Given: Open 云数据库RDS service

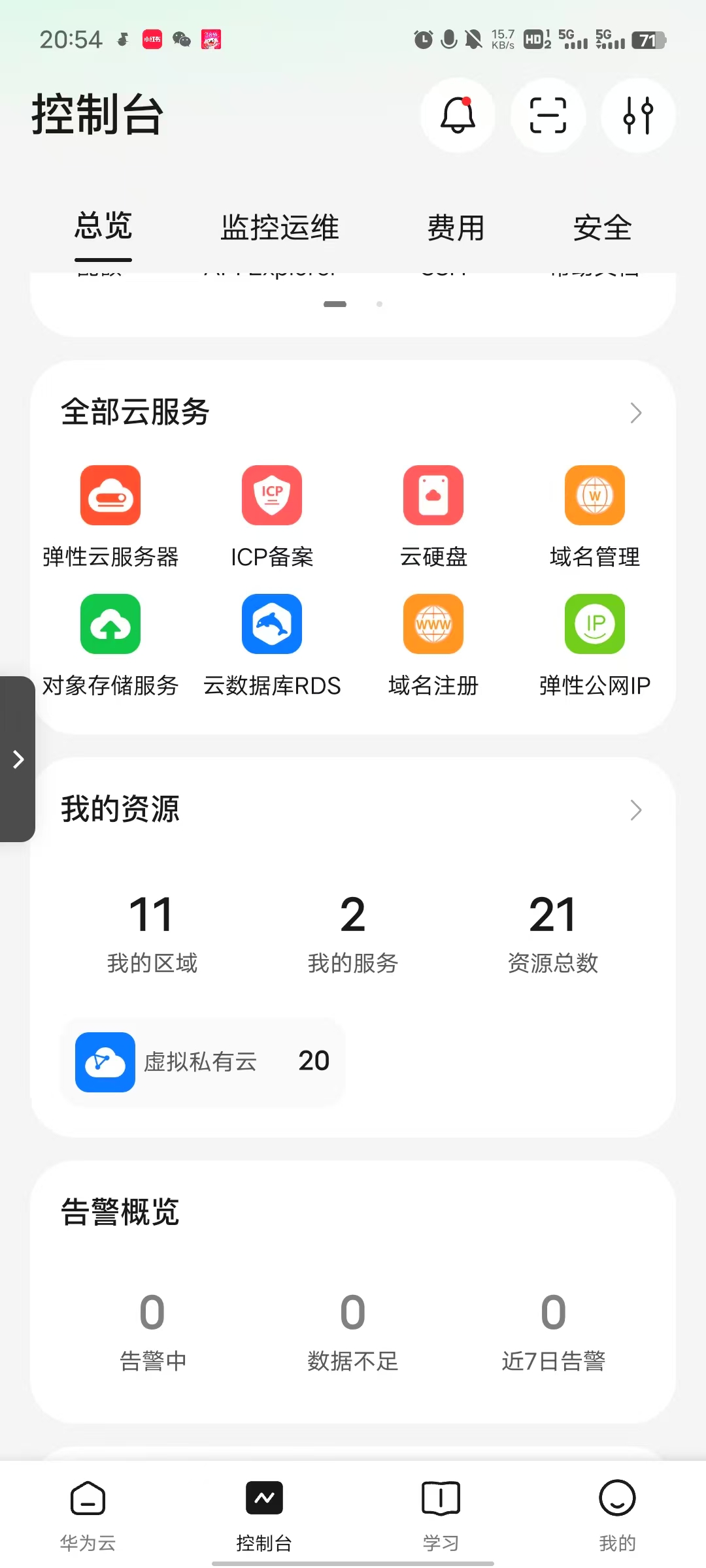Looking at the screenshot, I should [272, 645].
